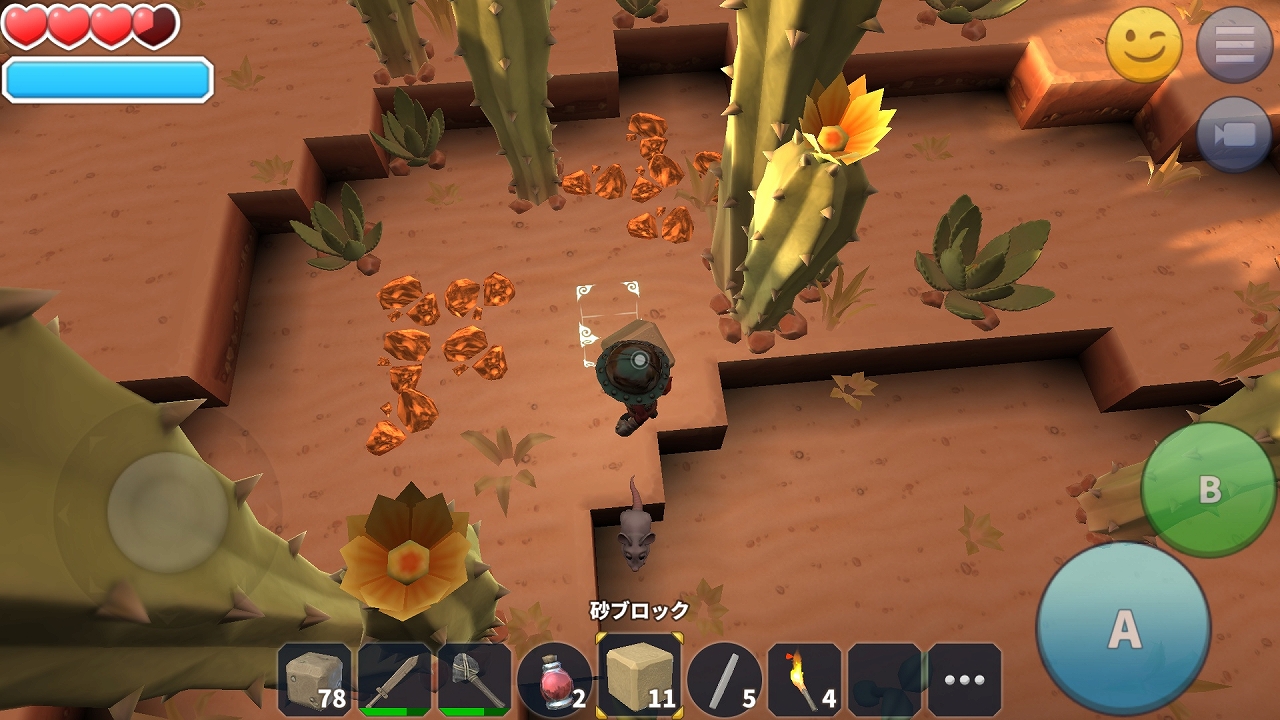Equip the stone hammer from hotbar
This screenshot has height=720, width=1280.
pos(474,680)
